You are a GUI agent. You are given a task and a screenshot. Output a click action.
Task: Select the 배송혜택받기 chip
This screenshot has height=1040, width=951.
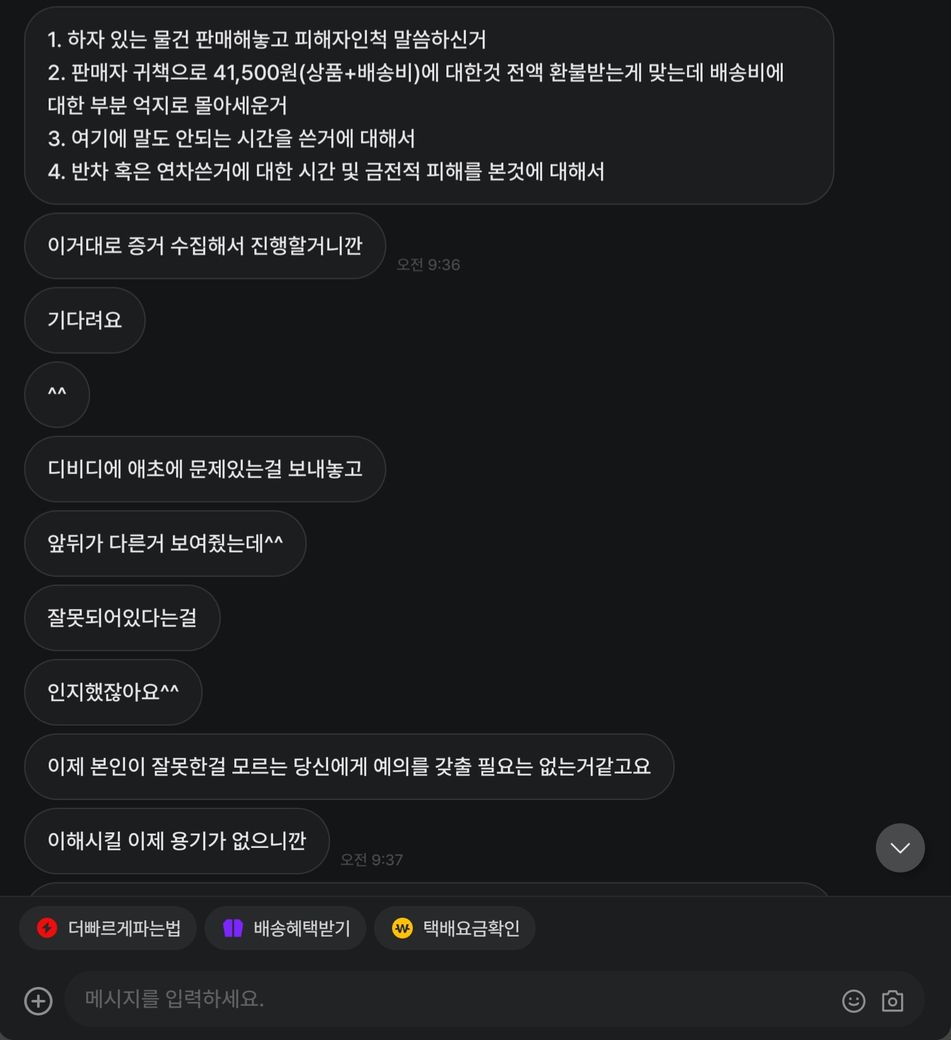285,928
